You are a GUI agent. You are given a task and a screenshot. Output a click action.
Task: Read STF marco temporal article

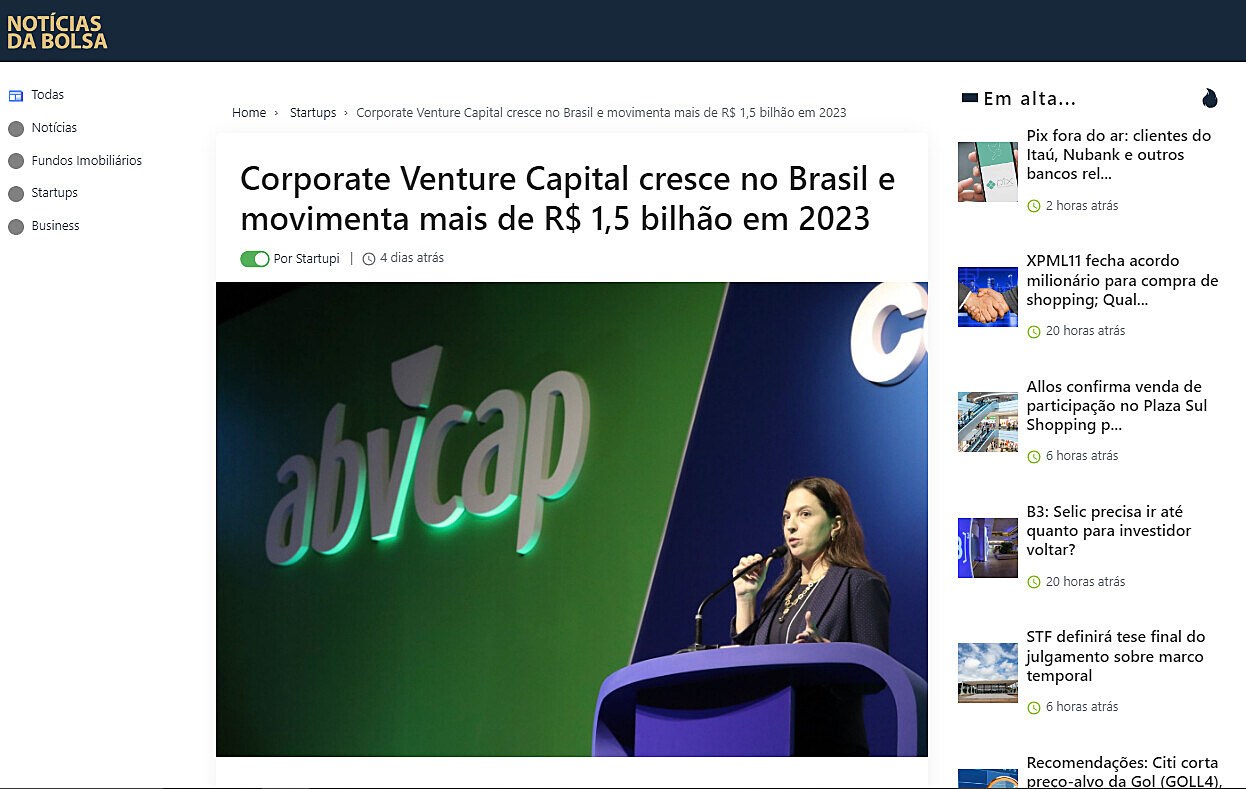click(x=1115, y=656)
